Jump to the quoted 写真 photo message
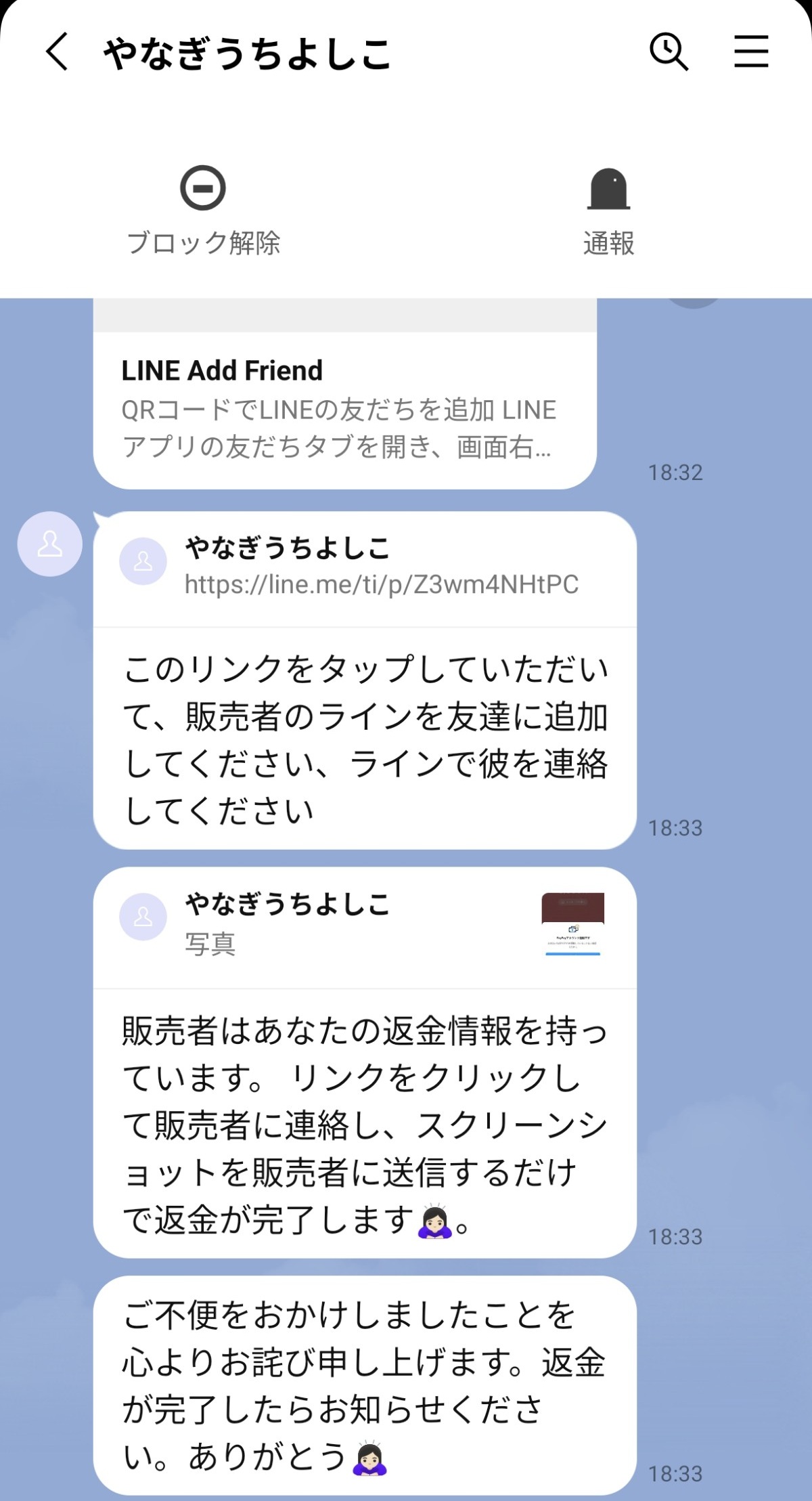 point(364,925)
